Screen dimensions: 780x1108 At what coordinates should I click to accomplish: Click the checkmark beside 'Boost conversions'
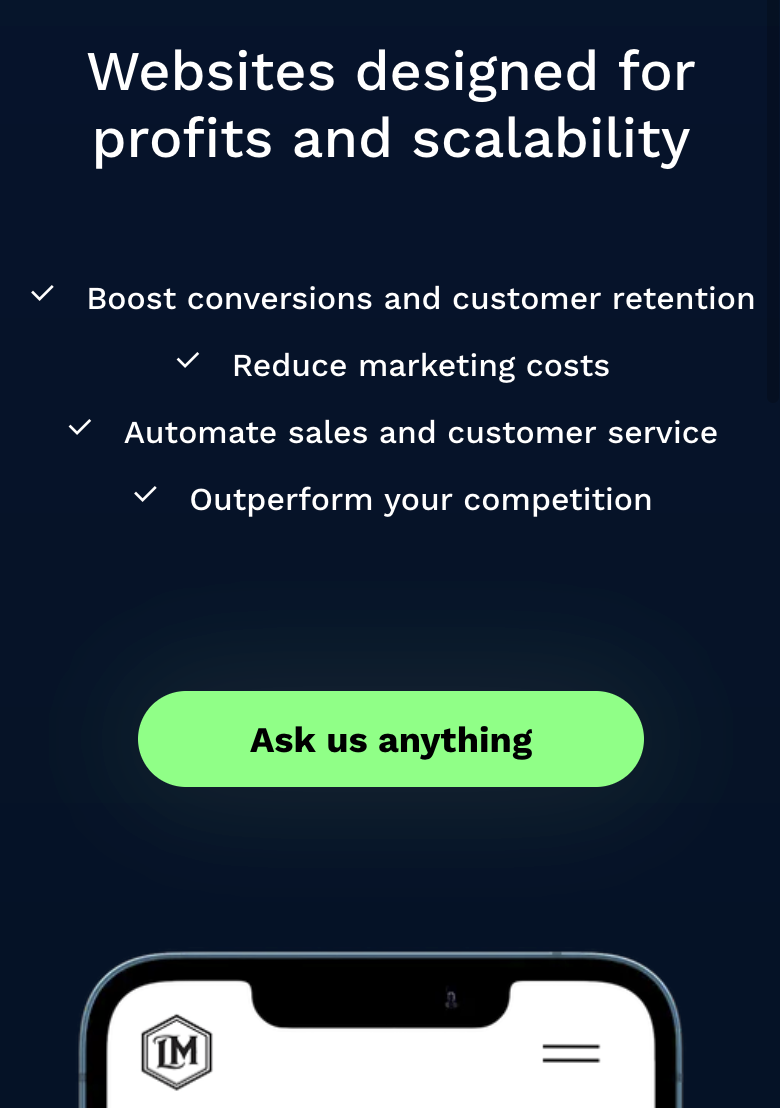pyautogui.click(x=42, y=294)
